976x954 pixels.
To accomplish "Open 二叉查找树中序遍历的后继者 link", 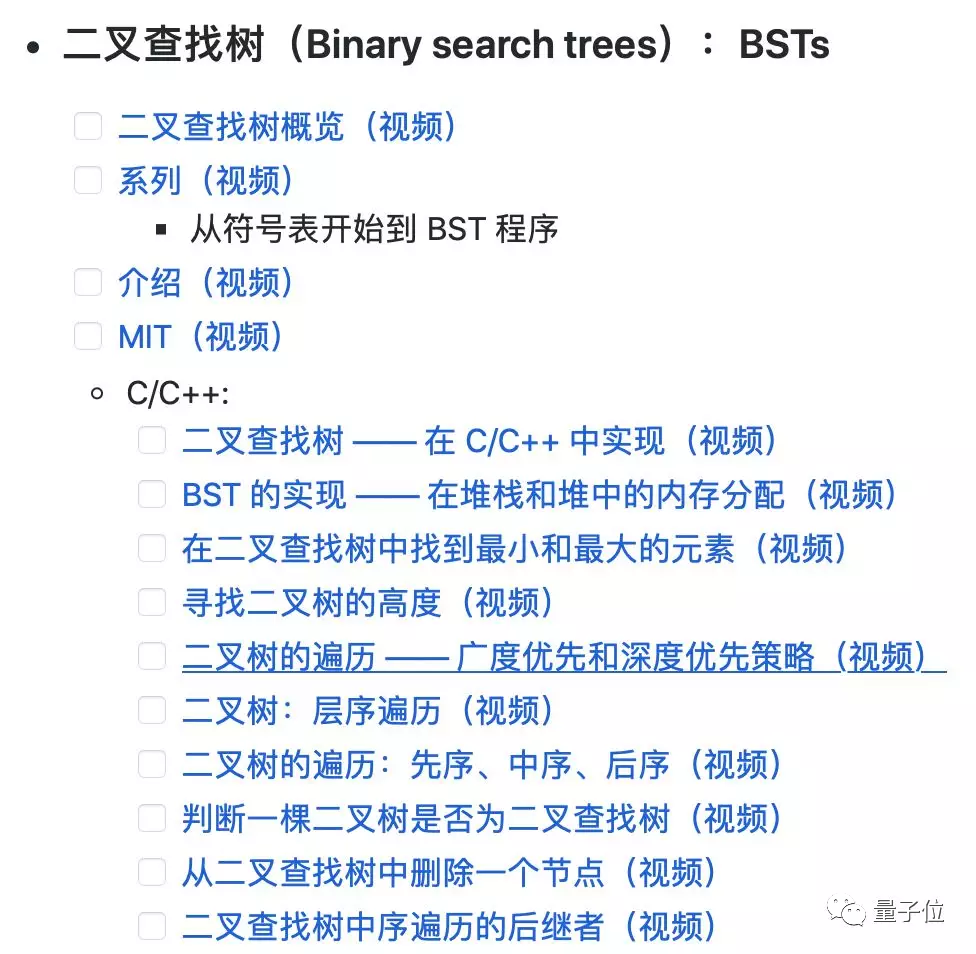I will click(x=452, y=927).
